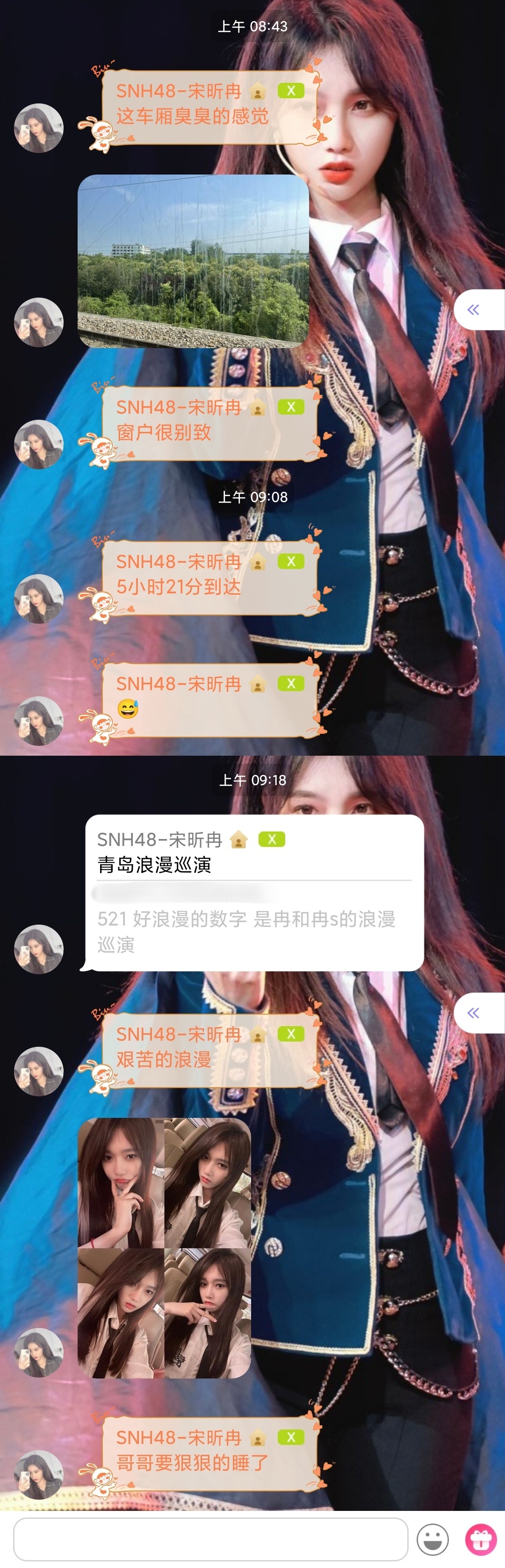
Task: View the train window landscape photo
Action: click(193, 261)
